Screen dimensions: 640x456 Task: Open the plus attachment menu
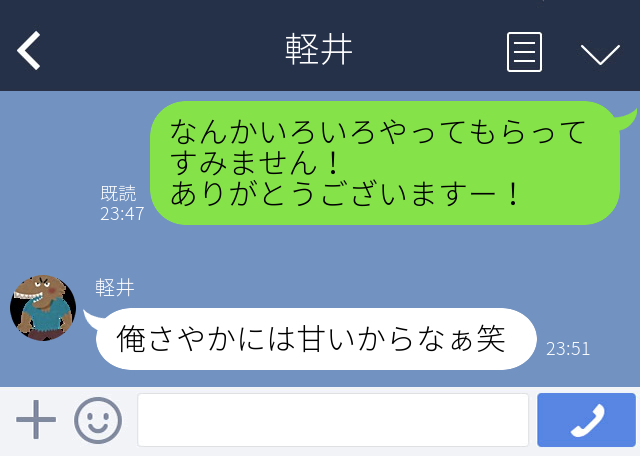pos(36,420)
